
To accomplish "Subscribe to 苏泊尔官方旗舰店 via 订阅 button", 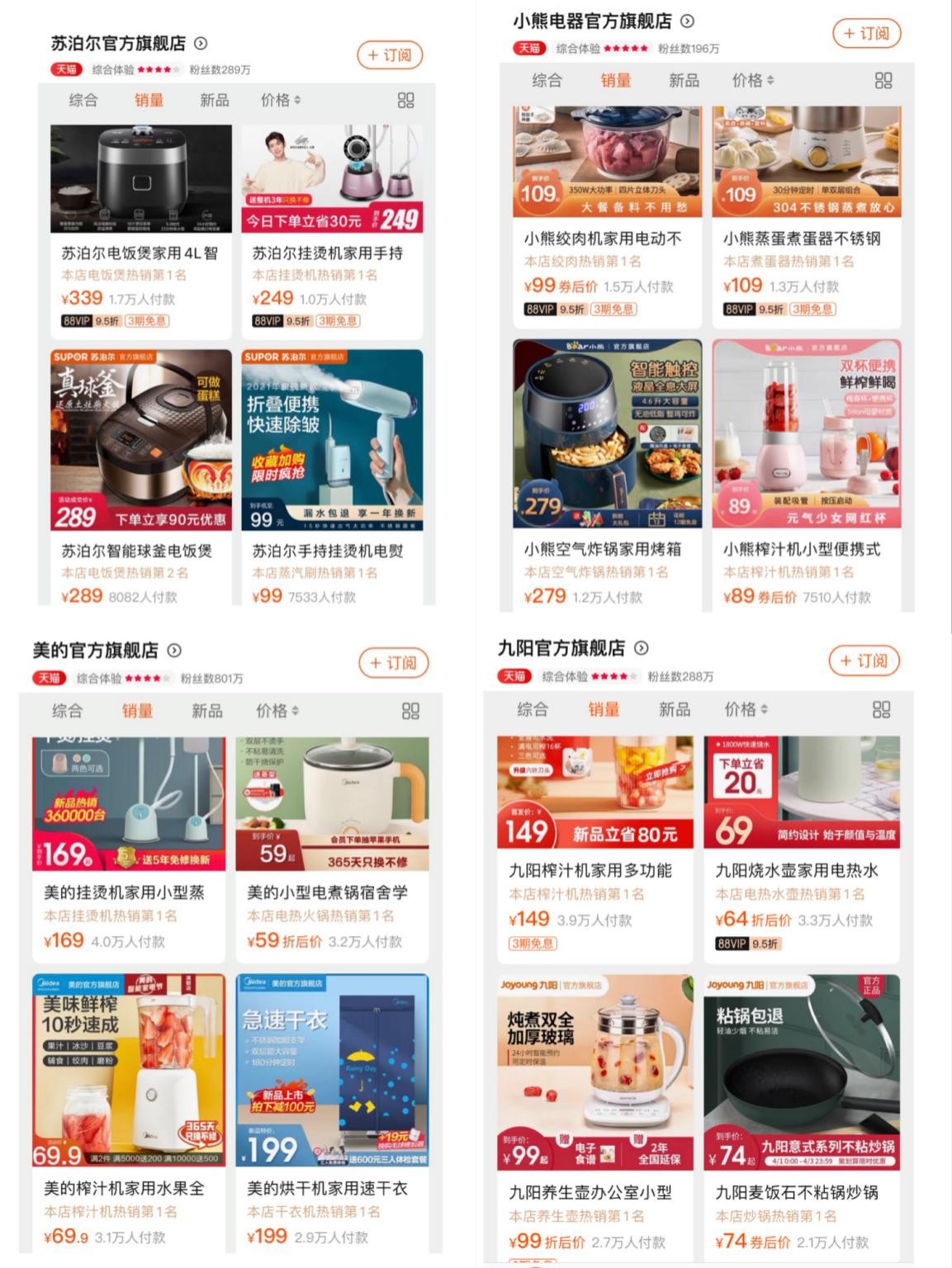I will click(389, 54).
